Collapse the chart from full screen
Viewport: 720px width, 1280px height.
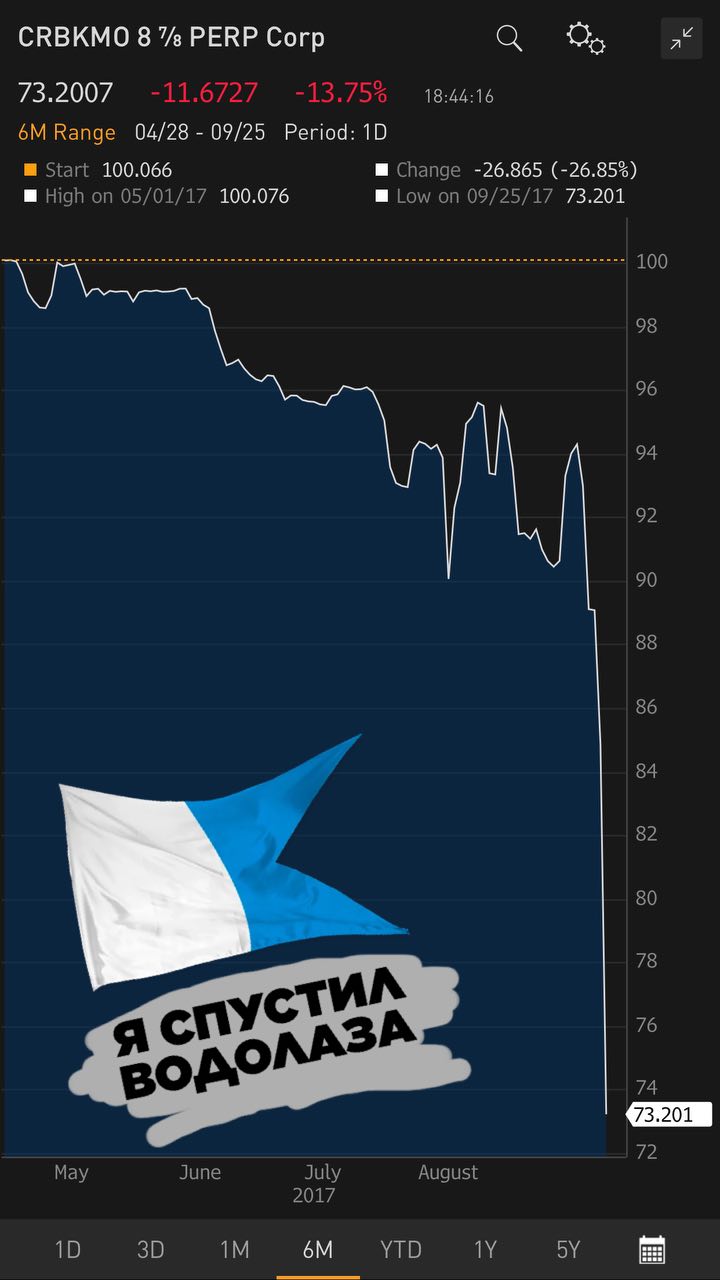pyautogui.click(x=682, y=39)
